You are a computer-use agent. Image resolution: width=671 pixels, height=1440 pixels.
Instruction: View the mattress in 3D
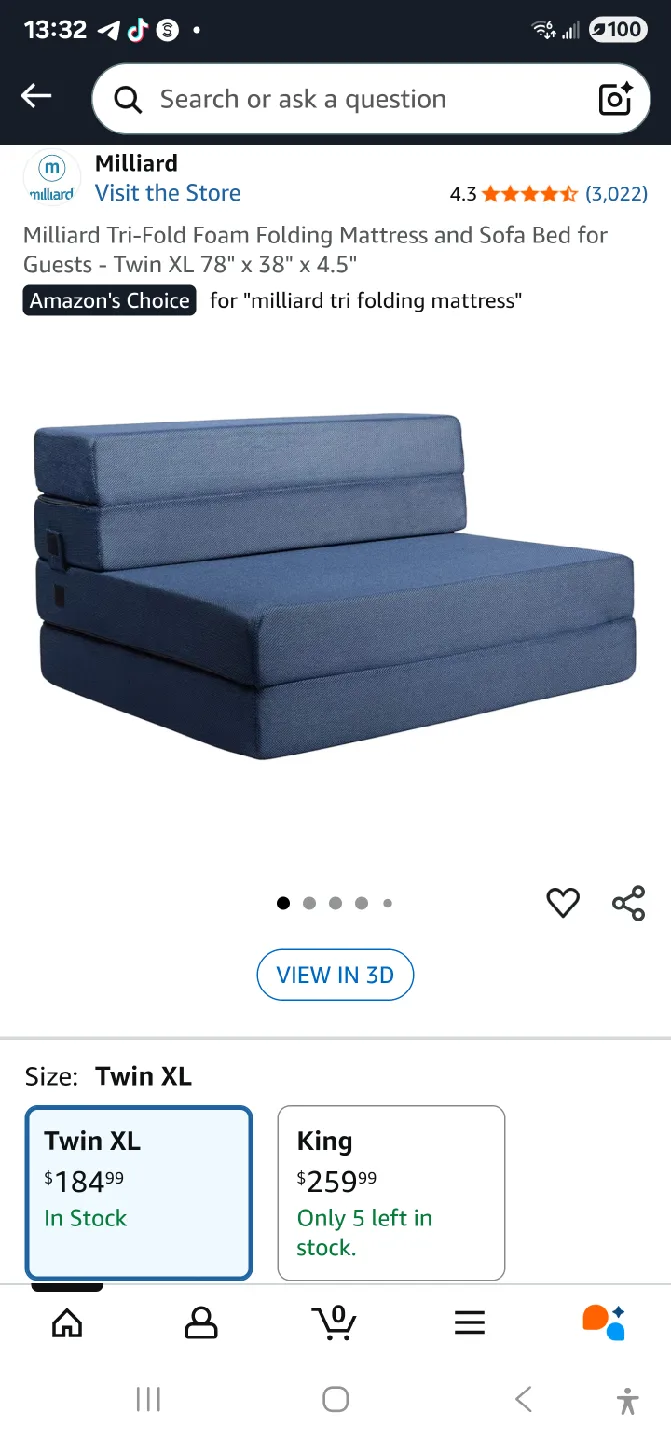point(335,975)
